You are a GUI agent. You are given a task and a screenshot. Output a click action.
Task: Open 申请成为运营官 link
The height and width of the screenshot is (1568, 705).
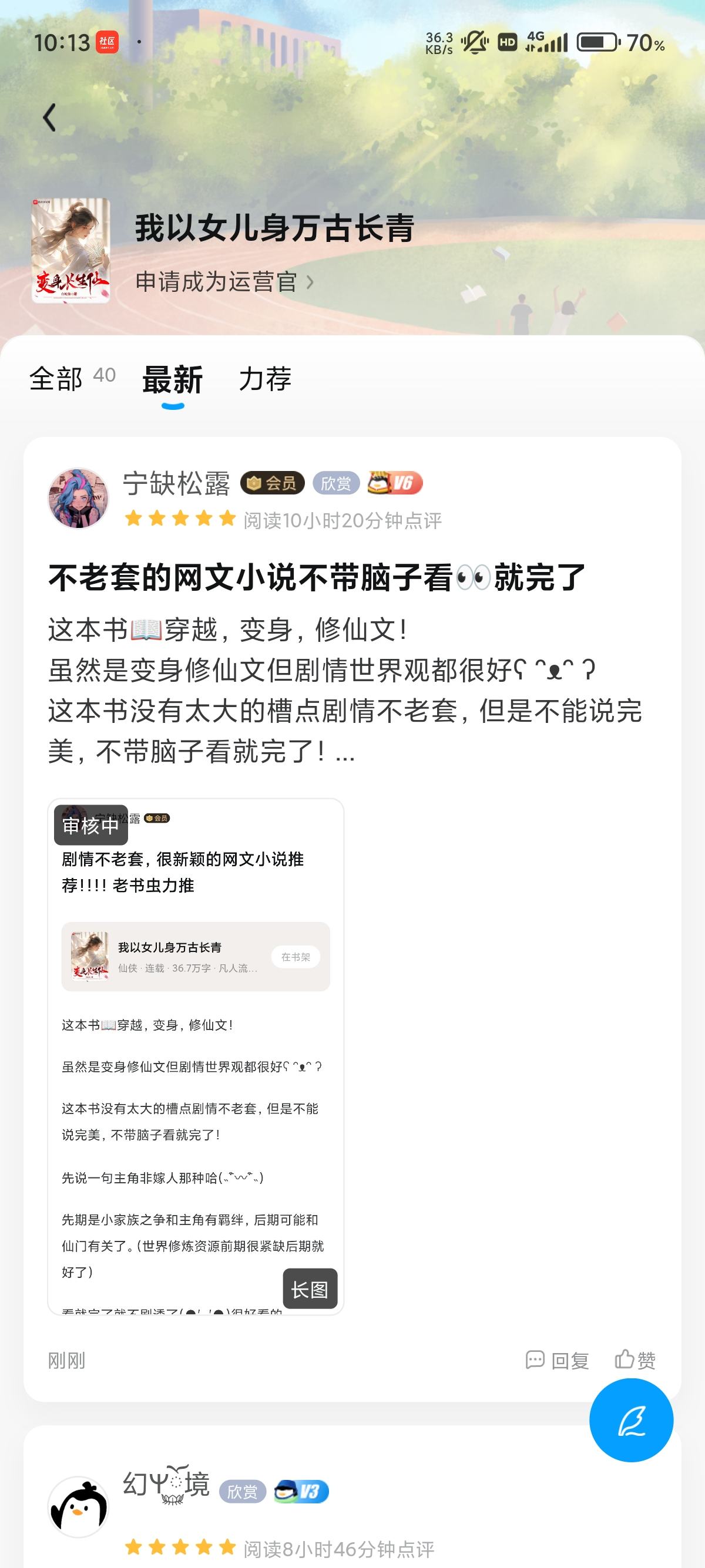click(224, 282)
